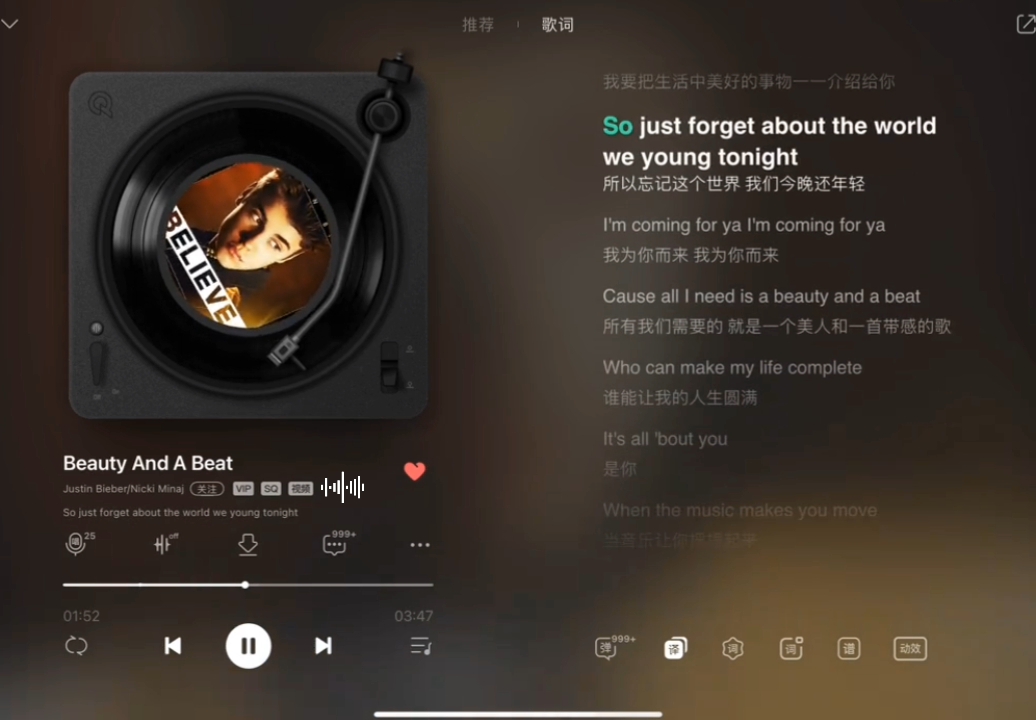The width and height of the screenshot is (1036, 720).
Task: Follow the artist with the 关注 button
Action: 207,489
